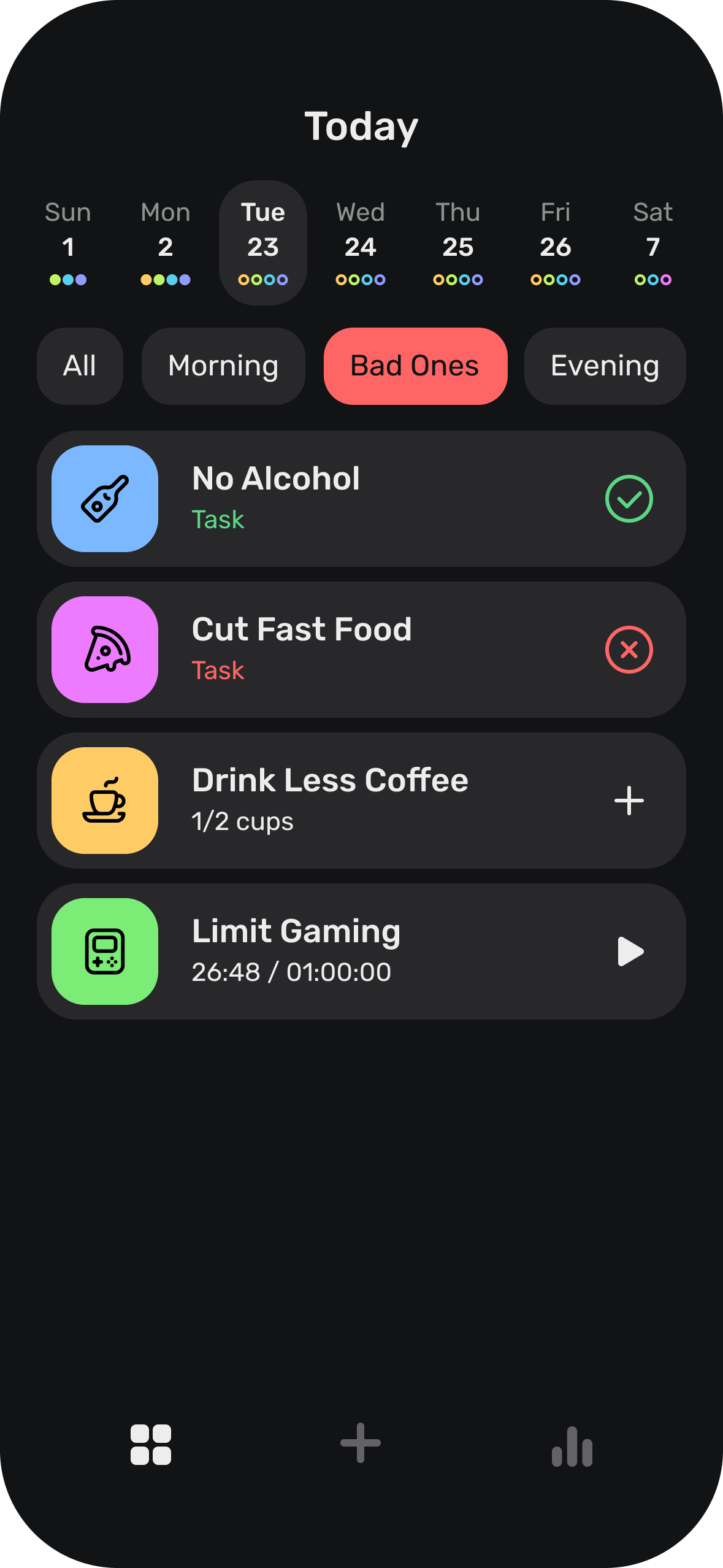Select the No Alcohol bottle icon

tap(104, 498)
